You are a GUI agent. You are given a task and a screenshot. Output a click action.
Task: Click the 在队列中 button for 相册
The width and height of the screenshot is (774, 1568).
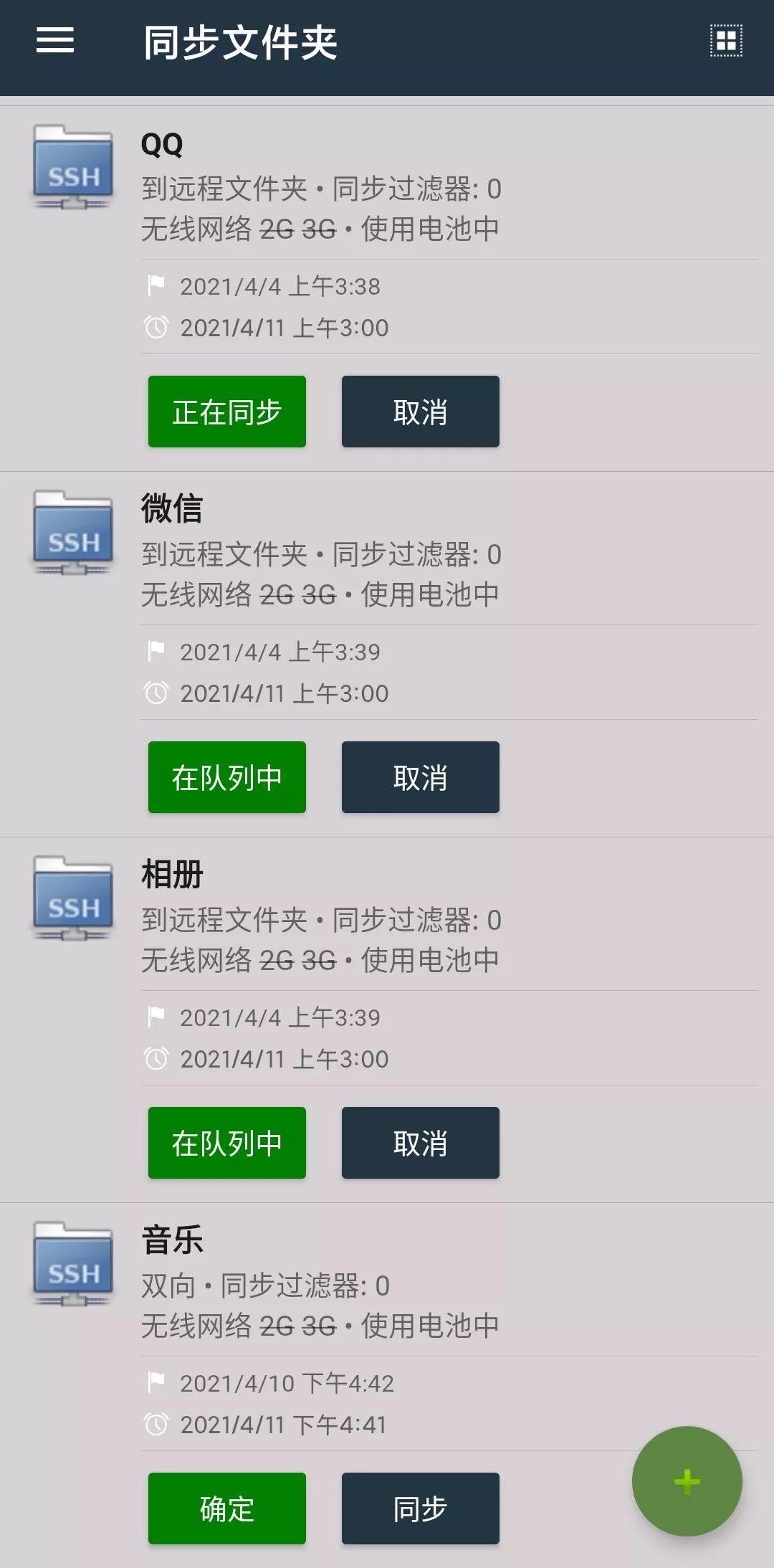point(226,1143)
